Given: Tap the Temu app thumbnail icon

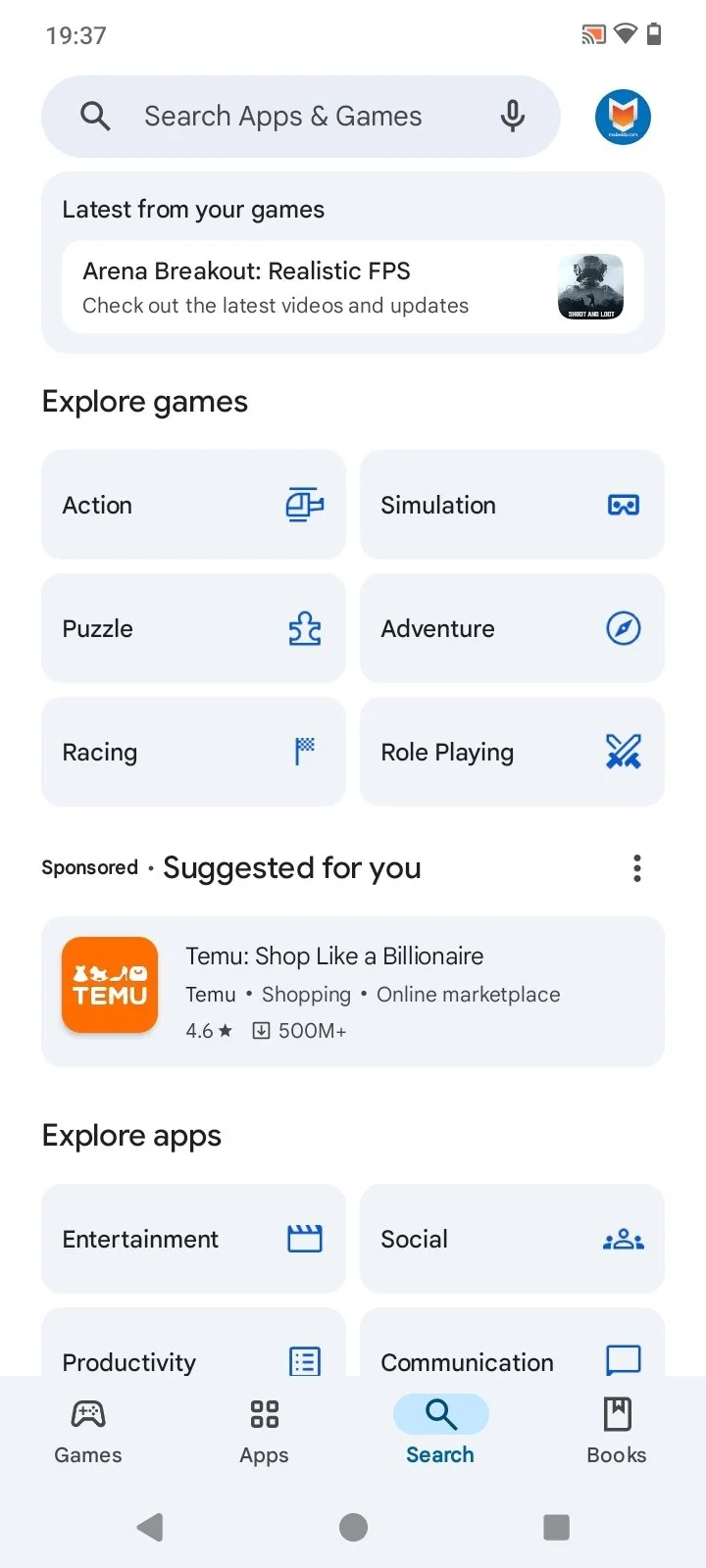Looking at the screenshot, I should [109, 984].
